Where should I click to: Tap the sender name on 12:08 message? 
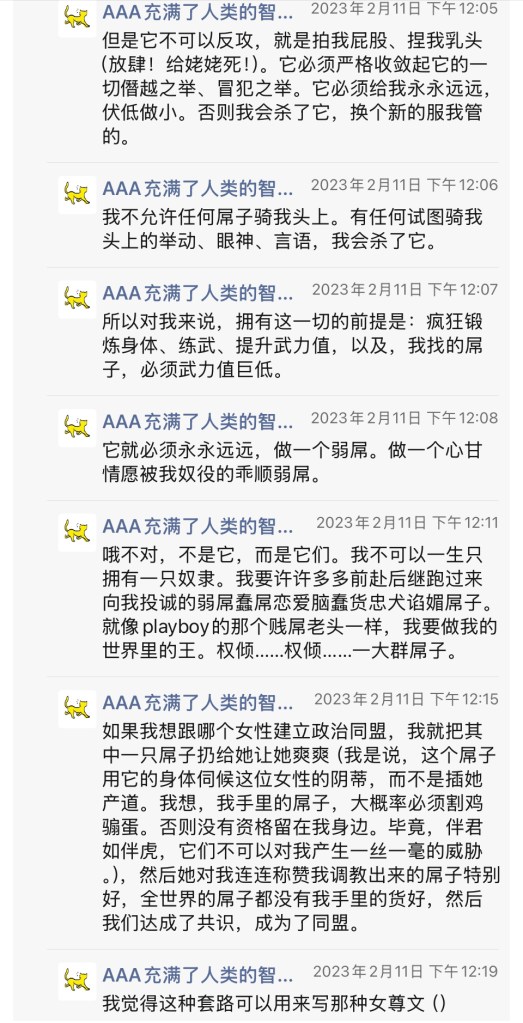(198, 421)
